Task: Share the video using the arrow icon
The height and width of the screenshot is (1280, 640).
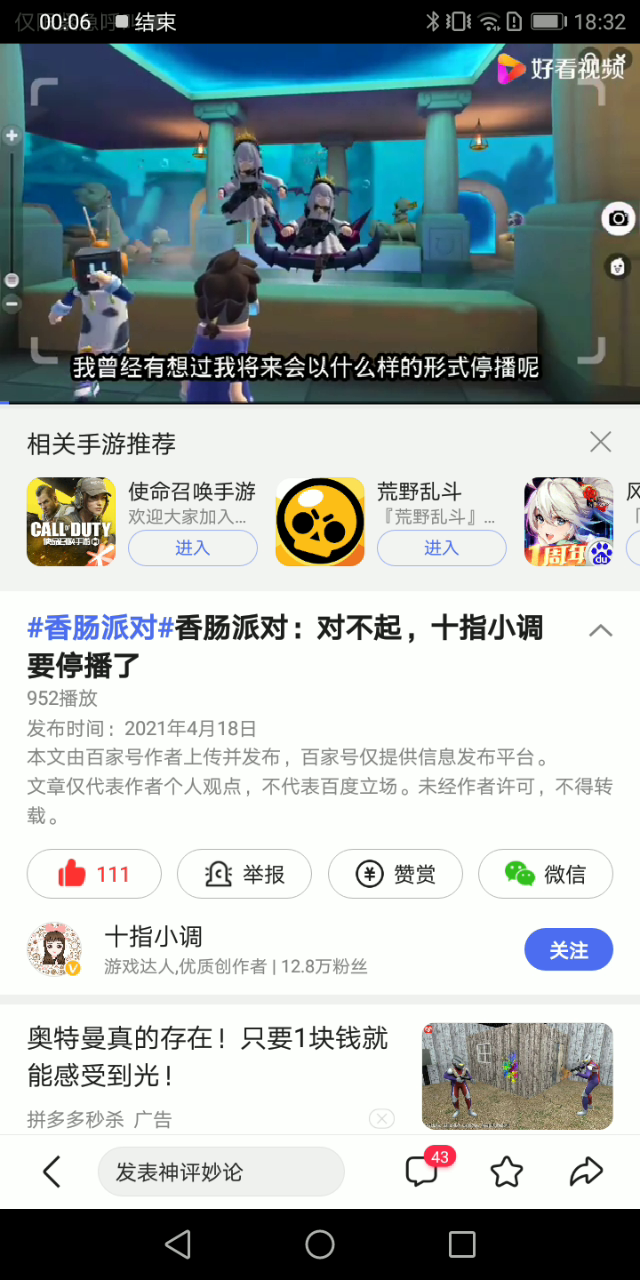Action: coord(586,1171)
